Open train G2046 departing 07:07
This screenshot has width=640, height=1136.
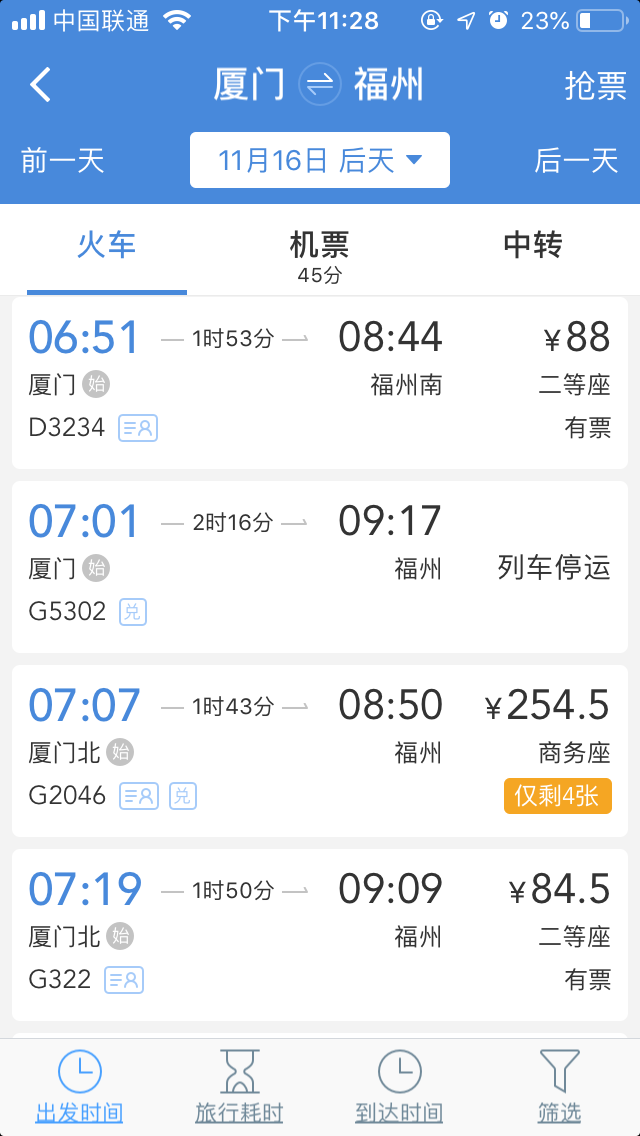click(319, 750)
